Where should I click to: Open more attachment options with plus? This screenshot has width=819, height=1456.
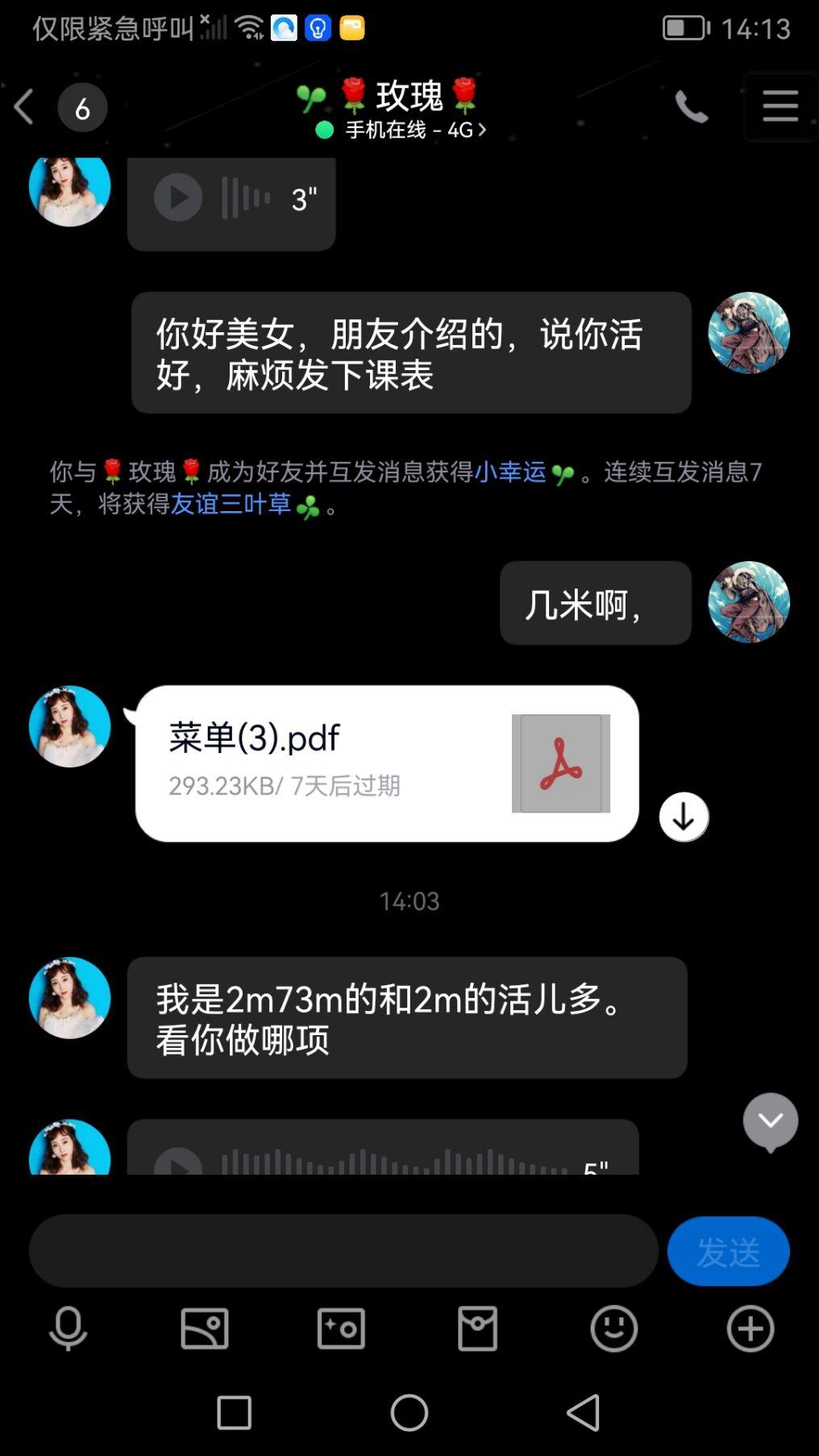(x=750, y=1328)
